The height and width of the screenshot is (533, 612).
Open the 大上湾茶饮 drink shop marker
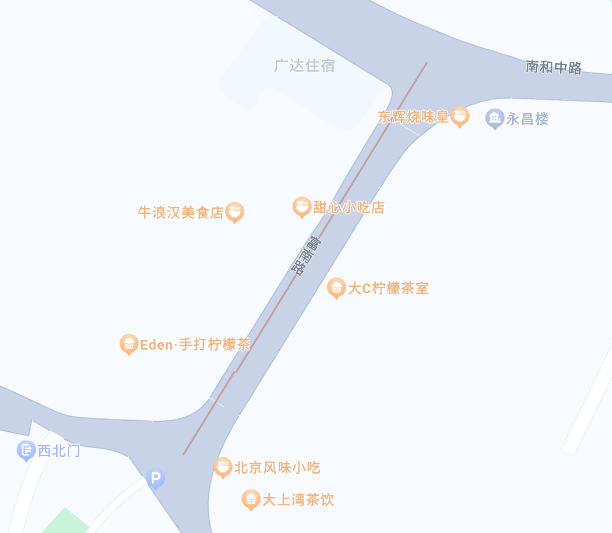pyautogui.click(x=251, y=499)
